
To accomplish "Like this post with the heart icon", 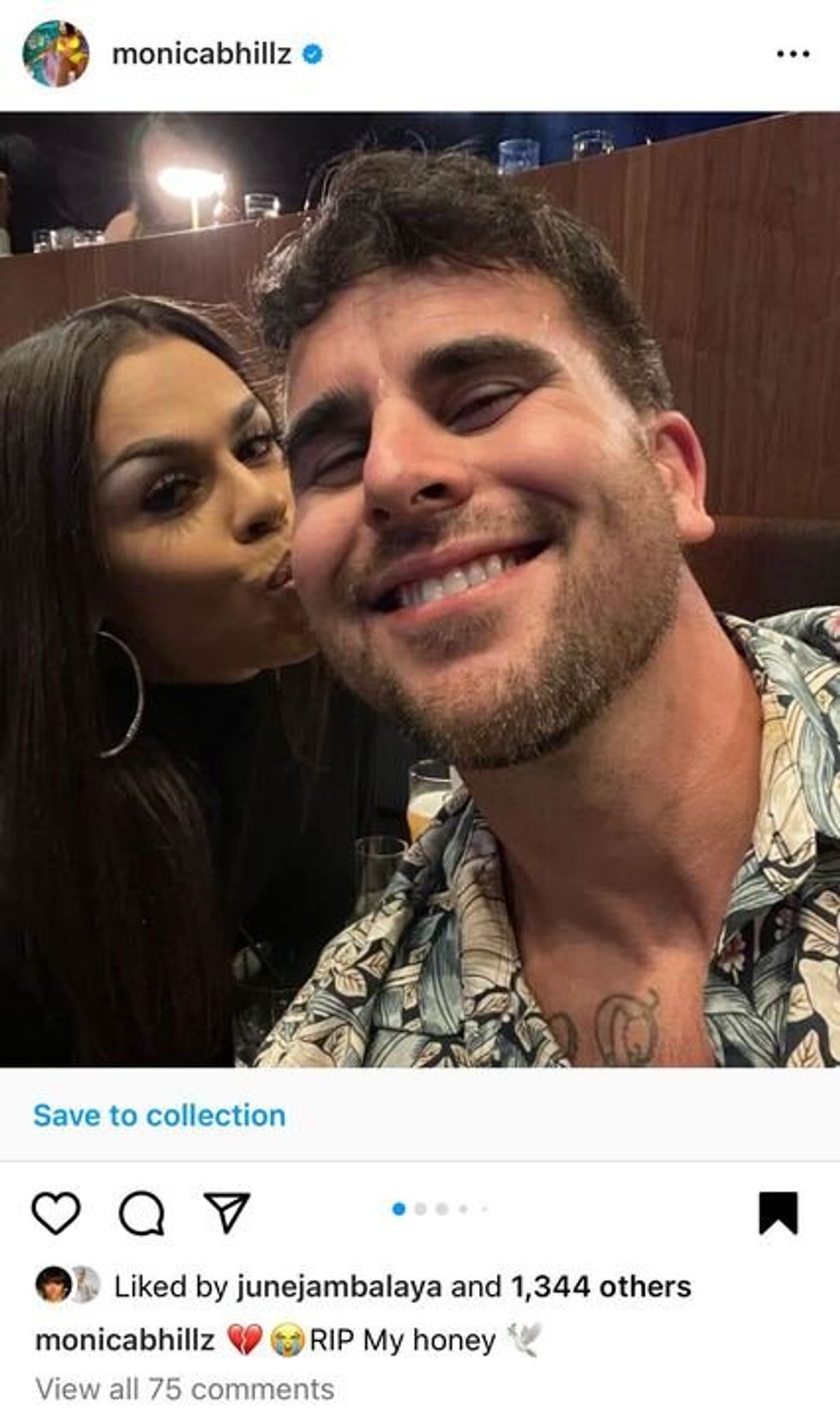I will click(56, 1212).
